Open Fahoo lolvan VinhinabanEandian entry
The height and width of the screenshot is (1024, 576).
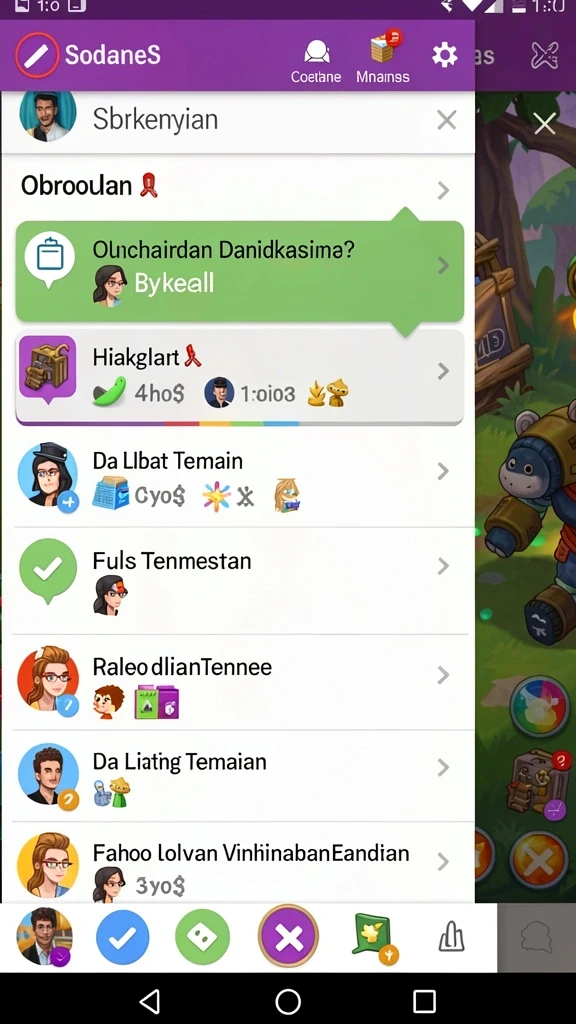click(240, 863)
